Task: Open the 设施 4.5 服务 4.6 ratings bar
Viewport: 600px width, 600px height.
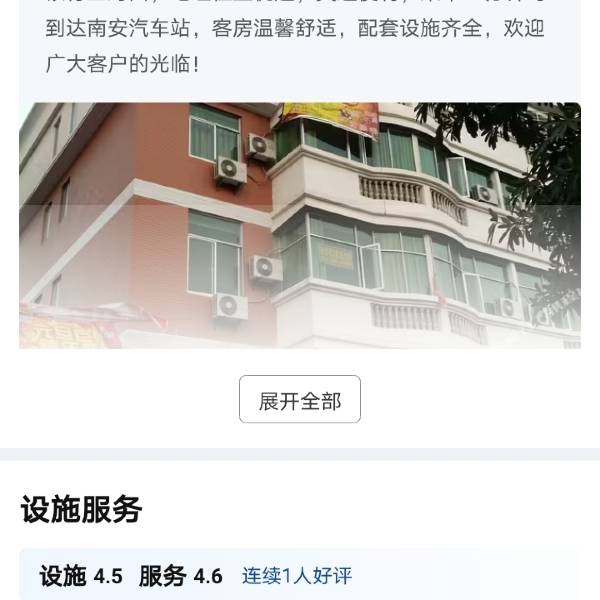Action: [300, 576]
